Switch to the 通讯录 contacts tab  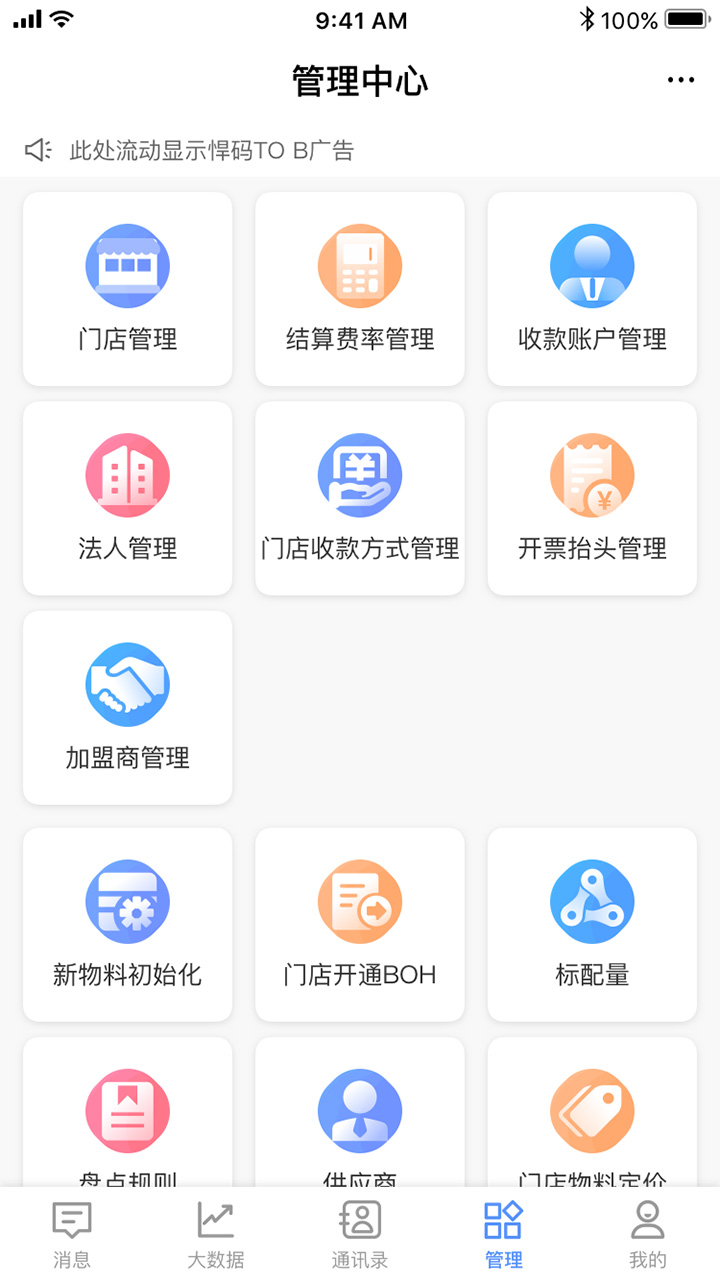359,1232
